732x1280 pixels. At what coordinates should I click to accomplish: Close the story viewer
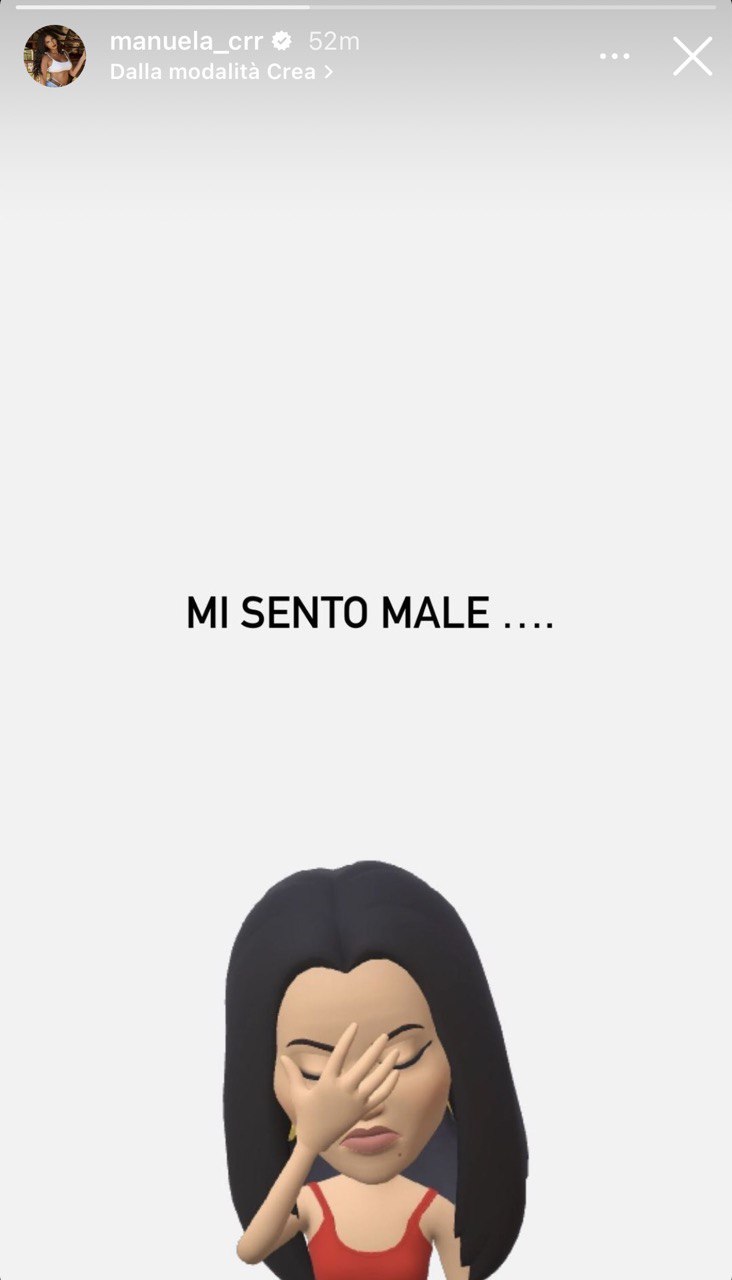[x=692, y=57]
